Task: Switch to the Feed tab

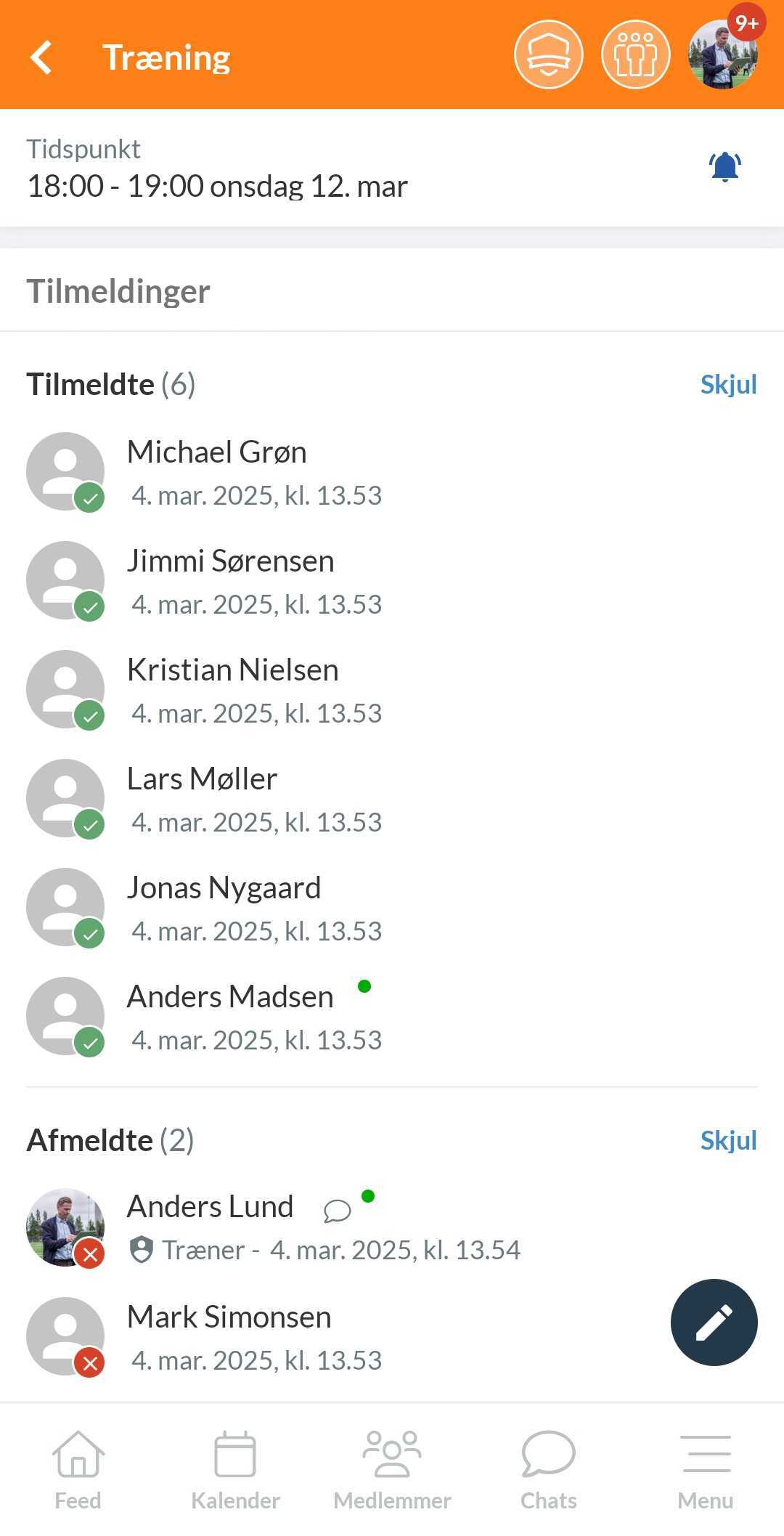Action: coord(78,1470)
